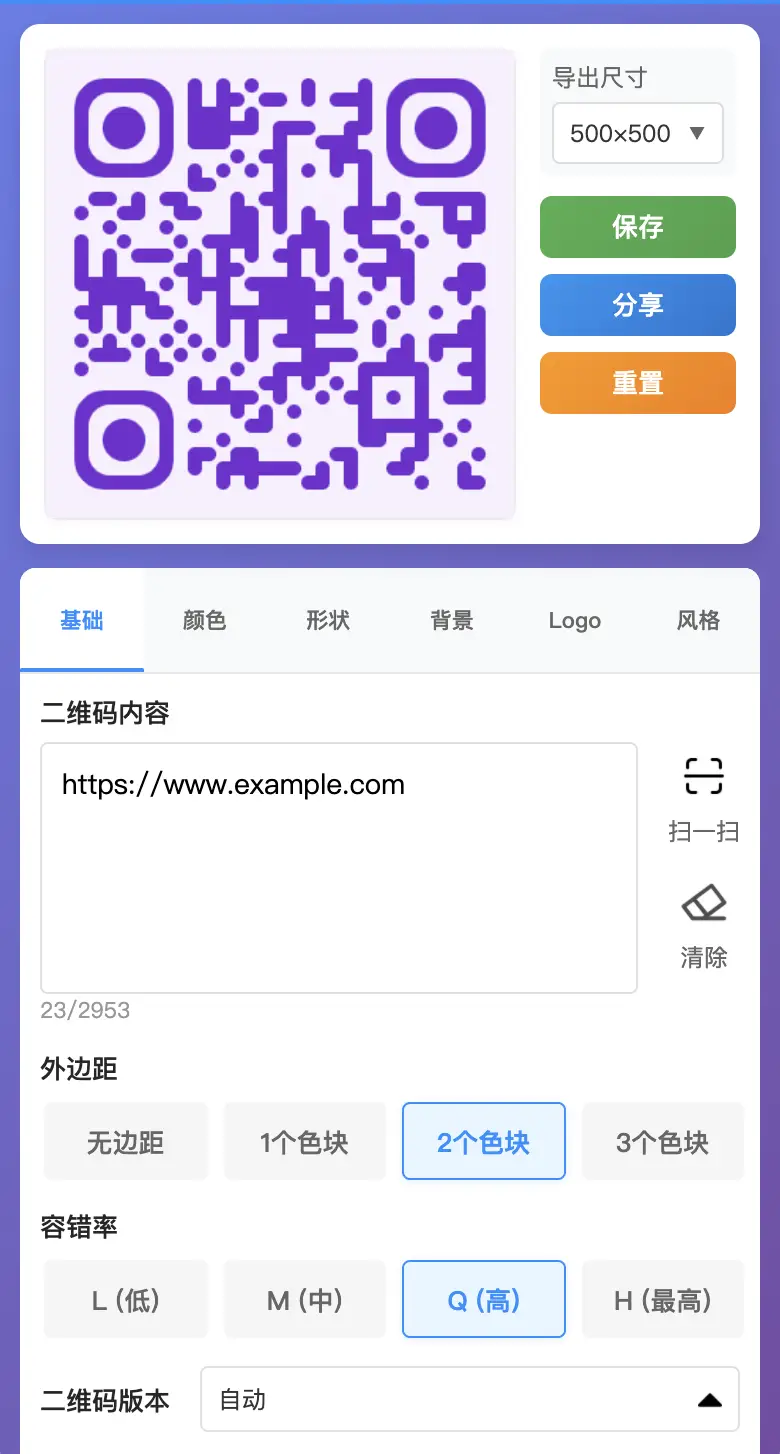
Task: Choose H (最高) error correction
Action: click(x=662, y=1299)
